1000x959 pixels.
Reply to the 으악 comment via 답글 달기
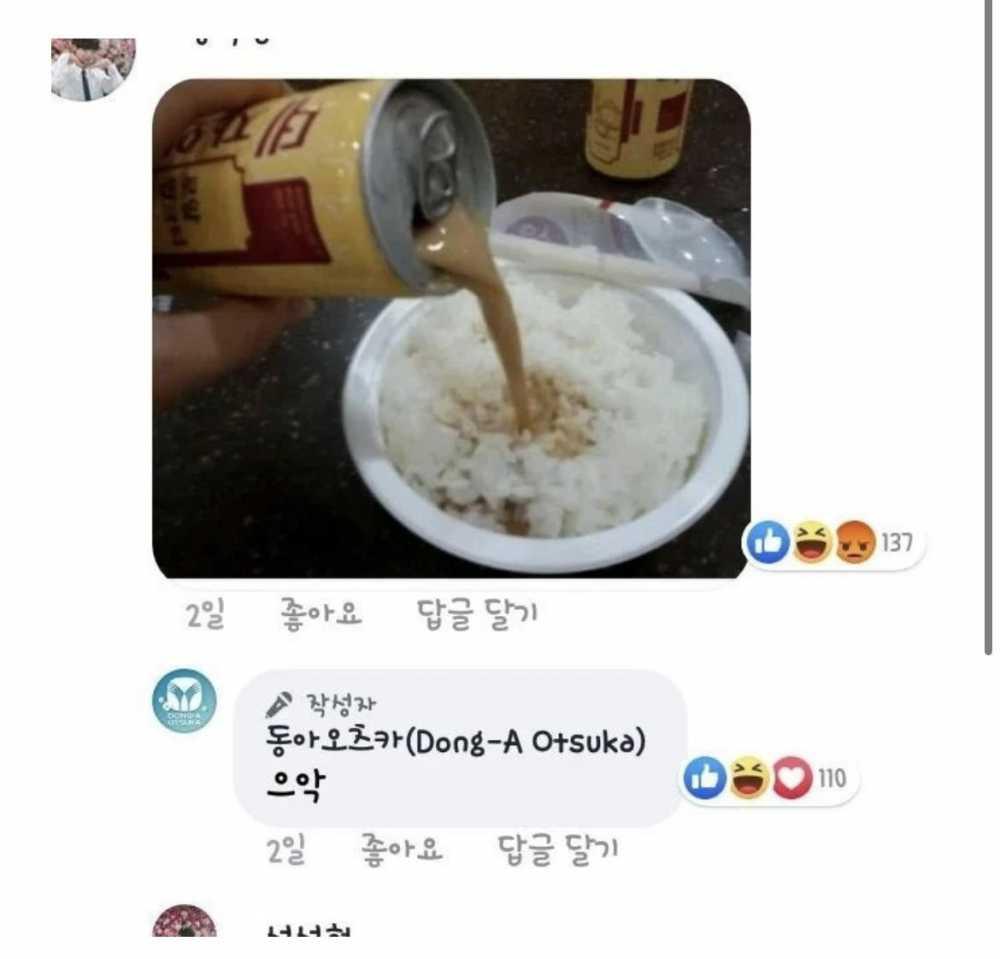pyautogui.click(x=557, y=851)
